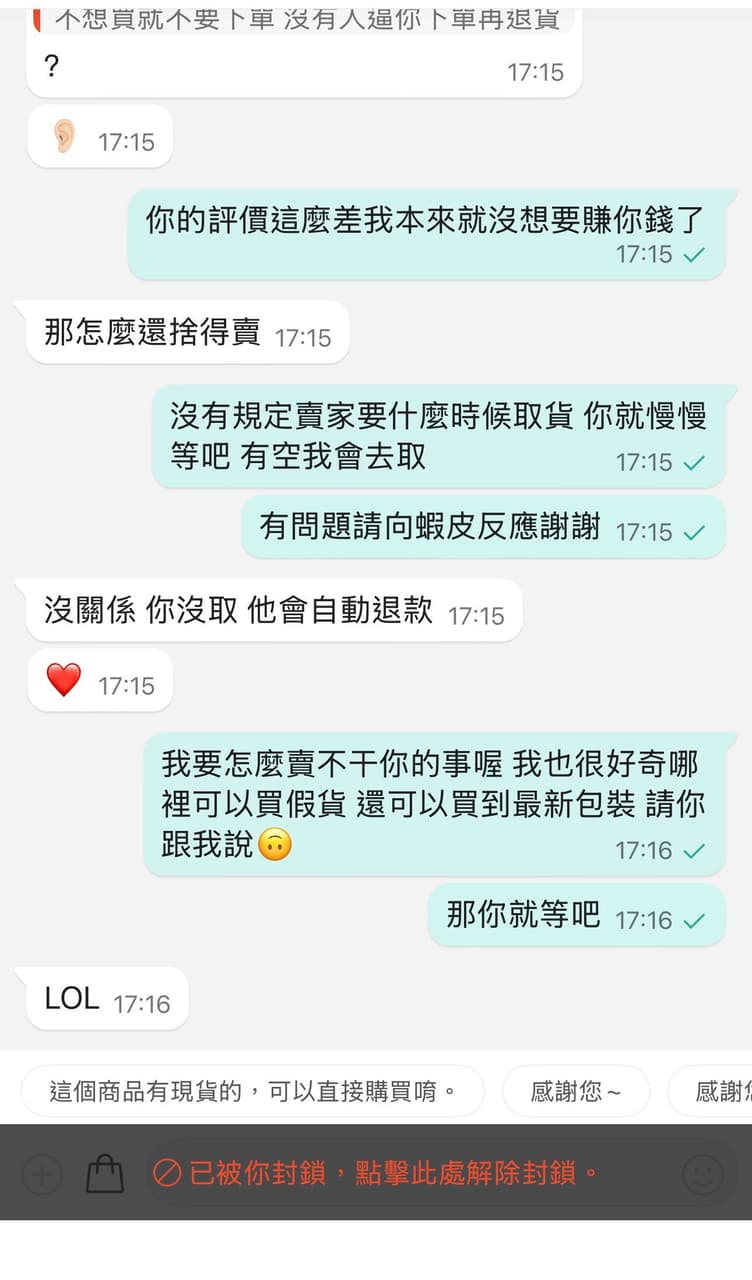This screenshot has height=1280, width=752.
Task: Open the shopping bag product icon
Action: [x=105, y=1174]
